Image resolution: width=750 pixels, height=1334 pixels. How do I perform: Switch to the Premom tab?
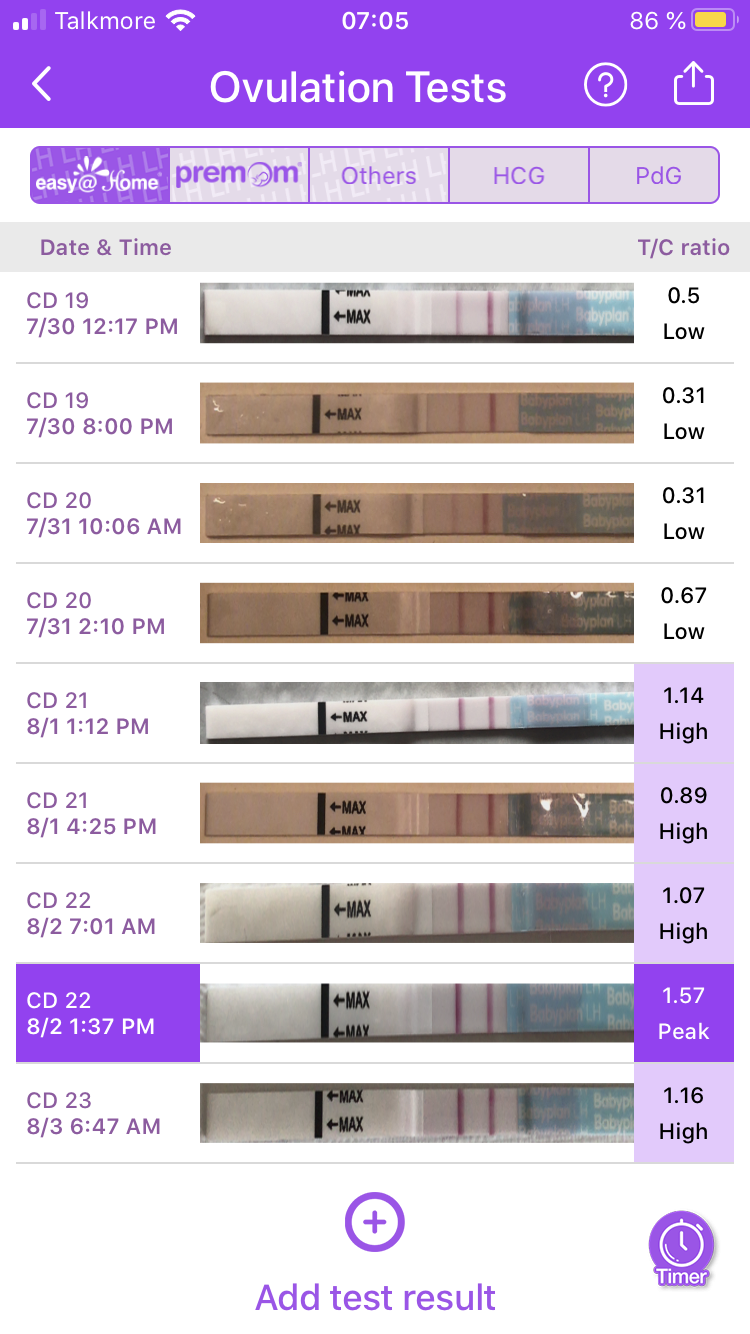click(x=239, y=176)
